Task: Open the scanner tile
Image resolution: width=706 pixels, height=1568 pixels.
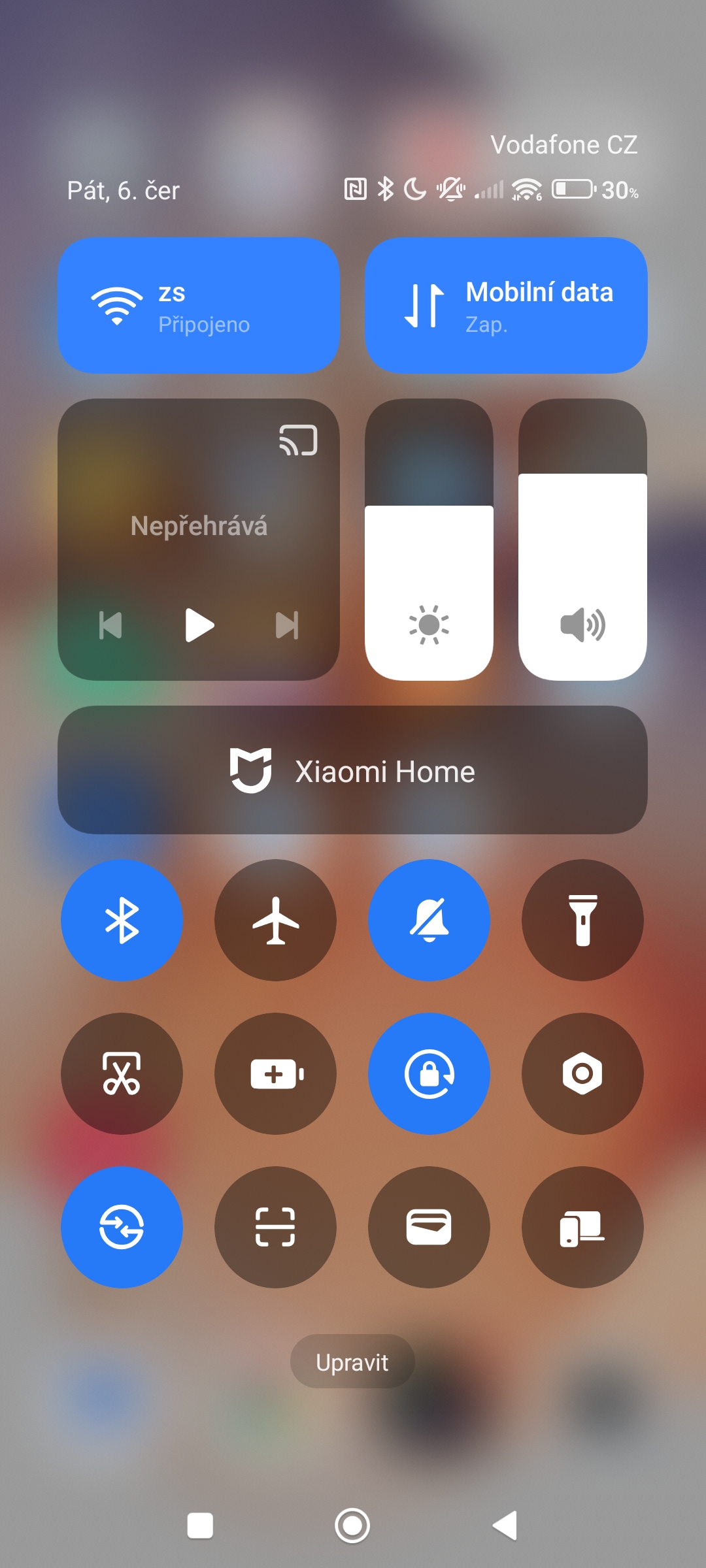Action: [x=275, y=1227]
